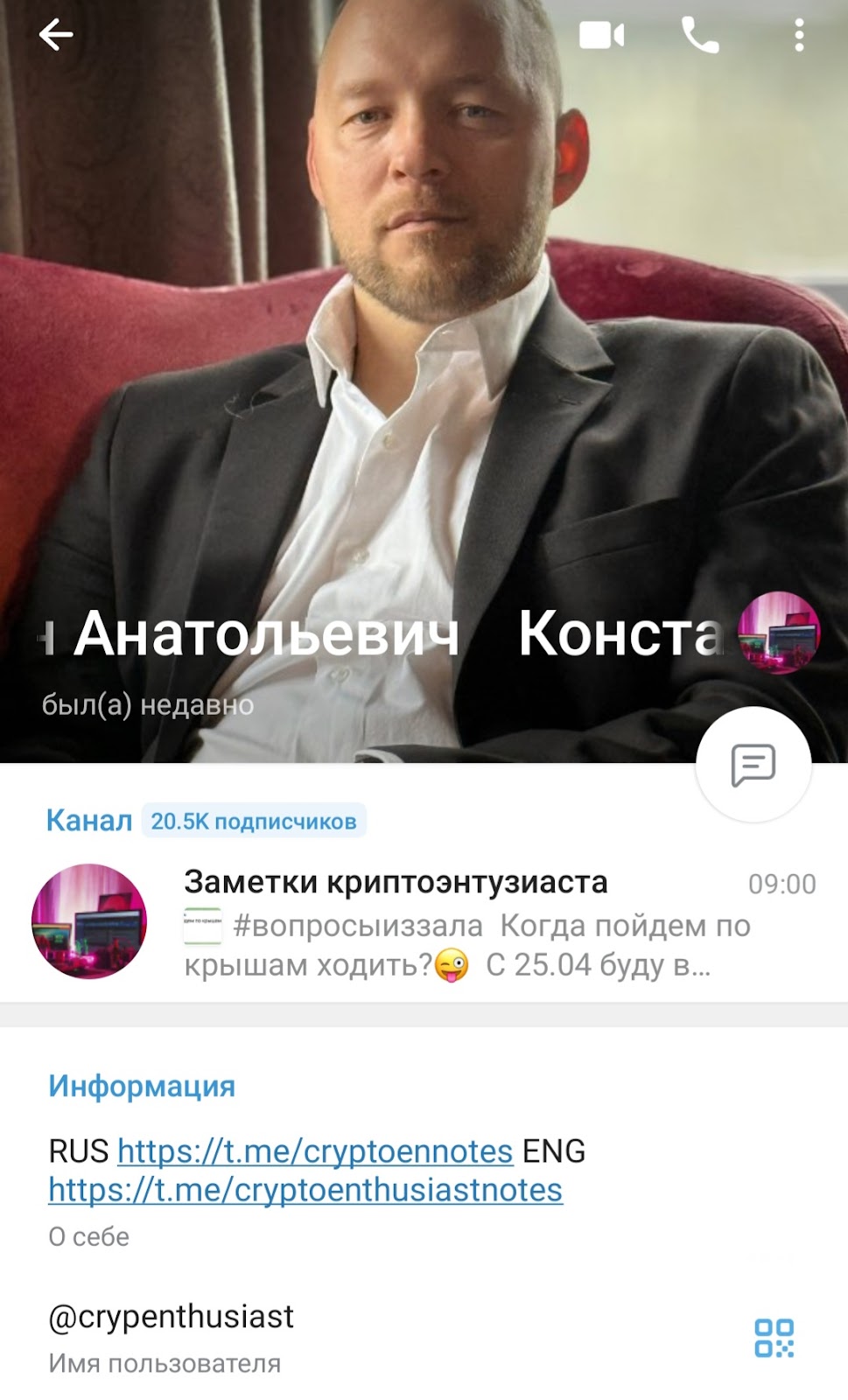Open the ENG link cryptoenthusiastnotes

coord(305,1190)
